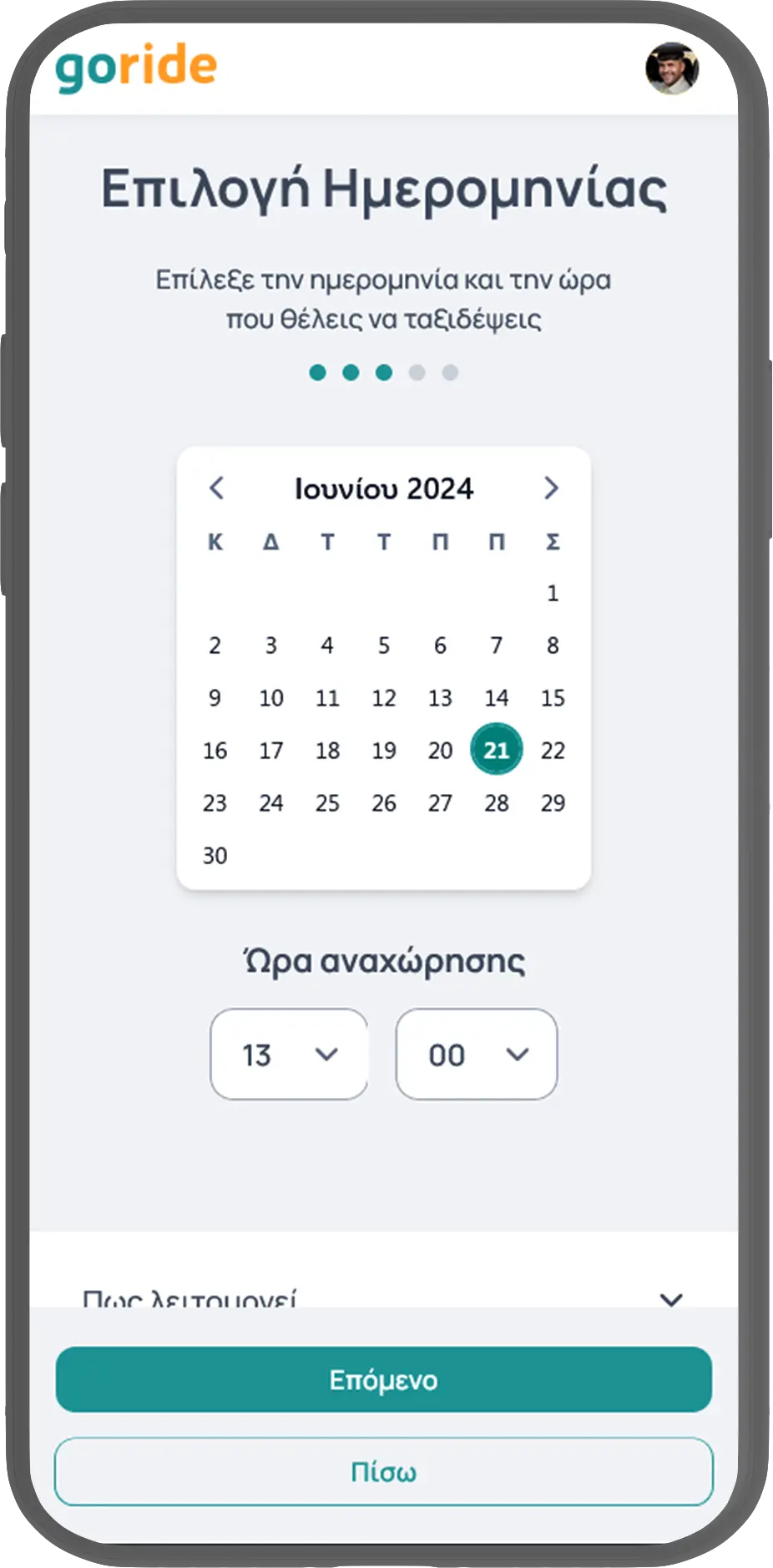Pick June 28 as travel date
The image size is (773, 1568).
(x=497, y=802)
